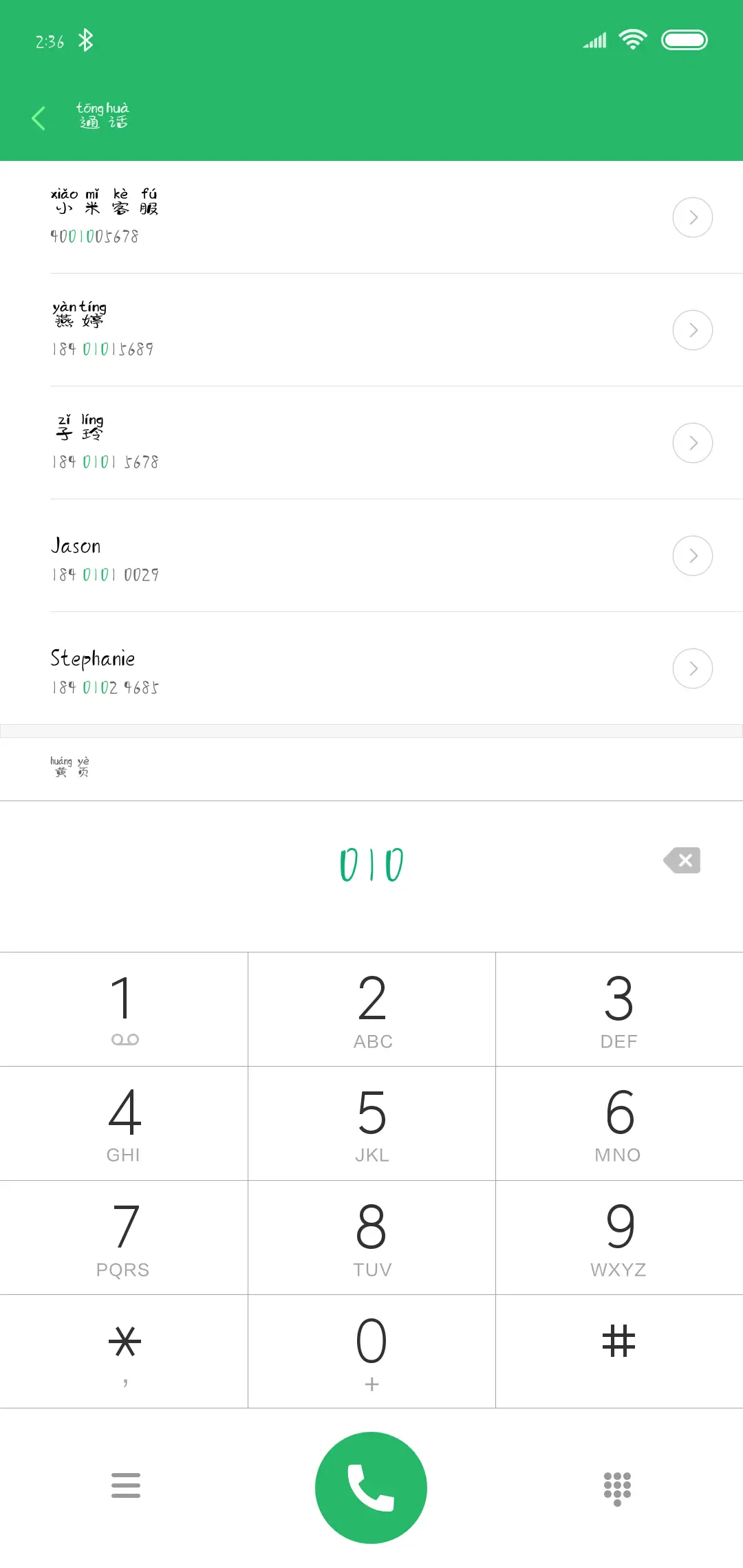Call 子玲 by tapping her entry
Screen dimensions: 743x1568
pos(275,442)
